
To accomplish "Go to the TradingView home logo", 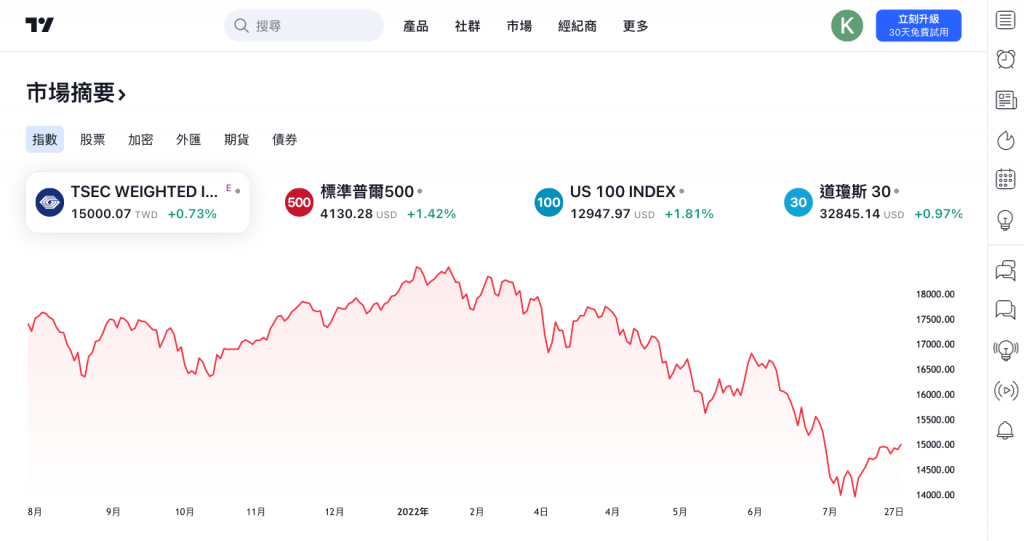I will pyautogui.click(x=40, y=26).
